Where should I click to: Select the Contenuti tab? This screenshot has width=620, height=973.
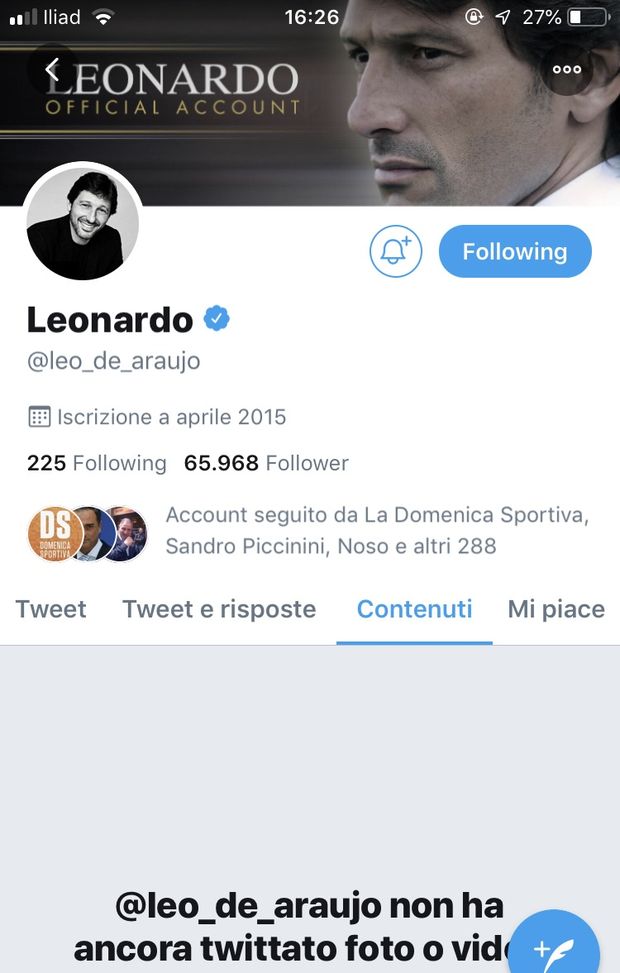414,609
